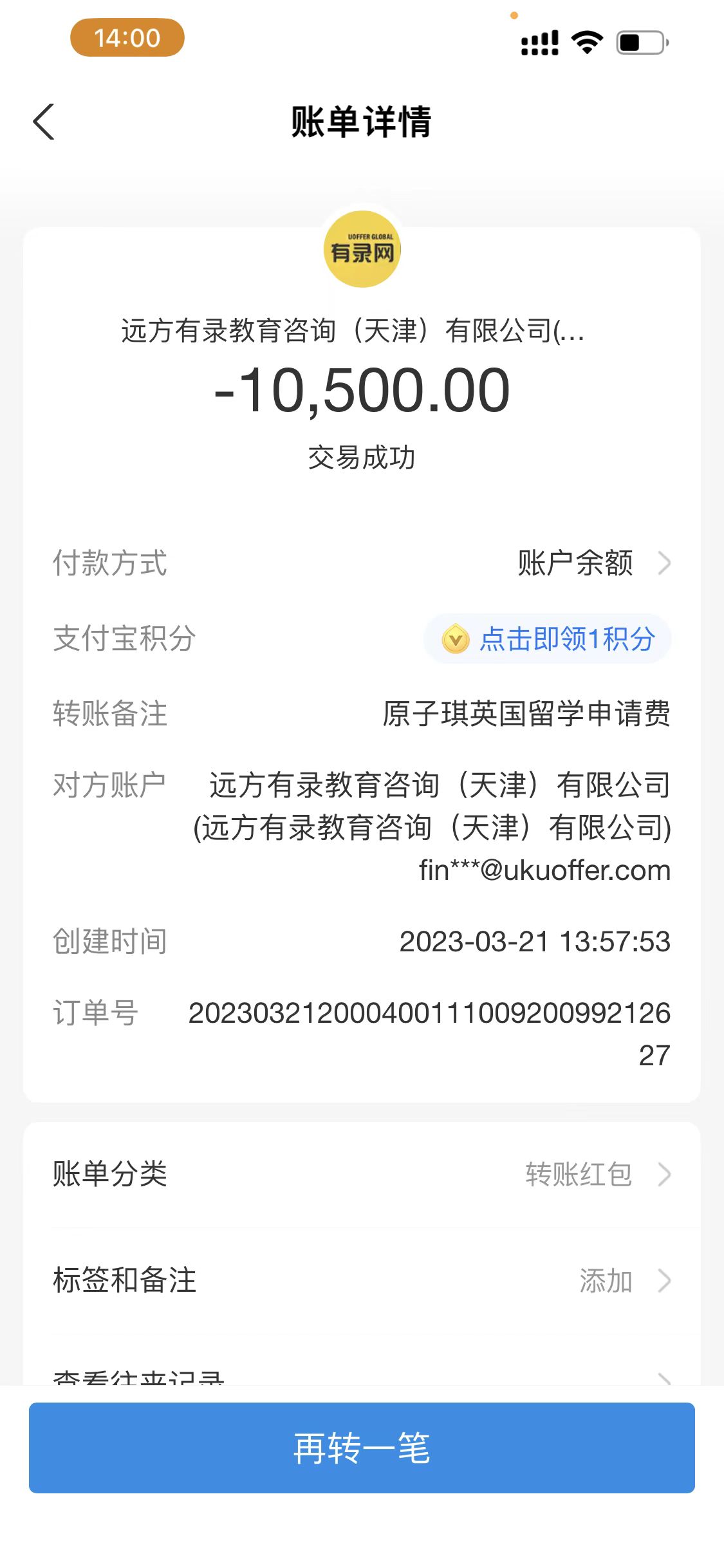Open the 付款方式 账户余额 row
Screen dimensions: 724x1568
coord(592,563)
